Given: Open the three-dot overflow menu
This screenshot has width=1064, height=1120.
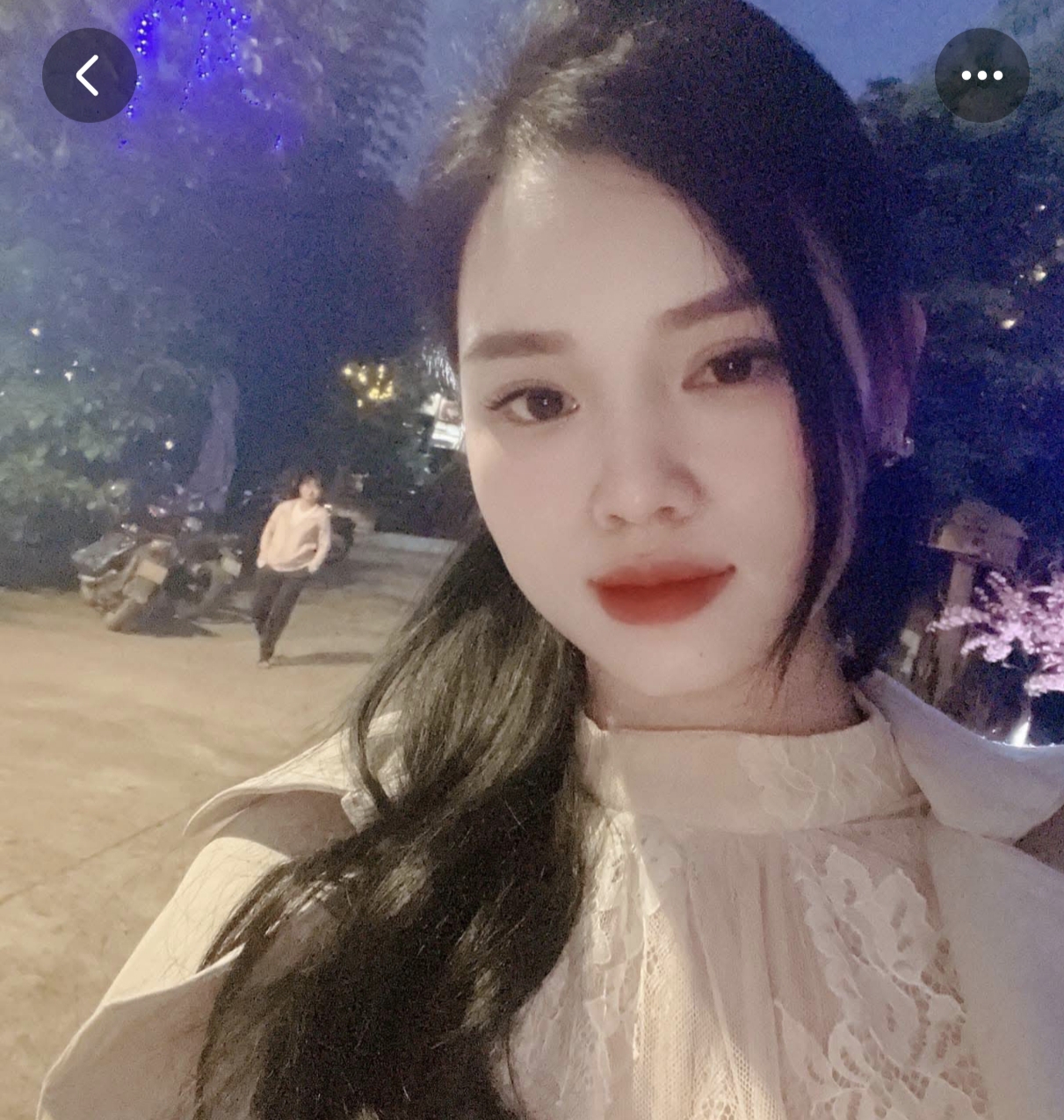Looking at the screenshot, I should [981, 76].
